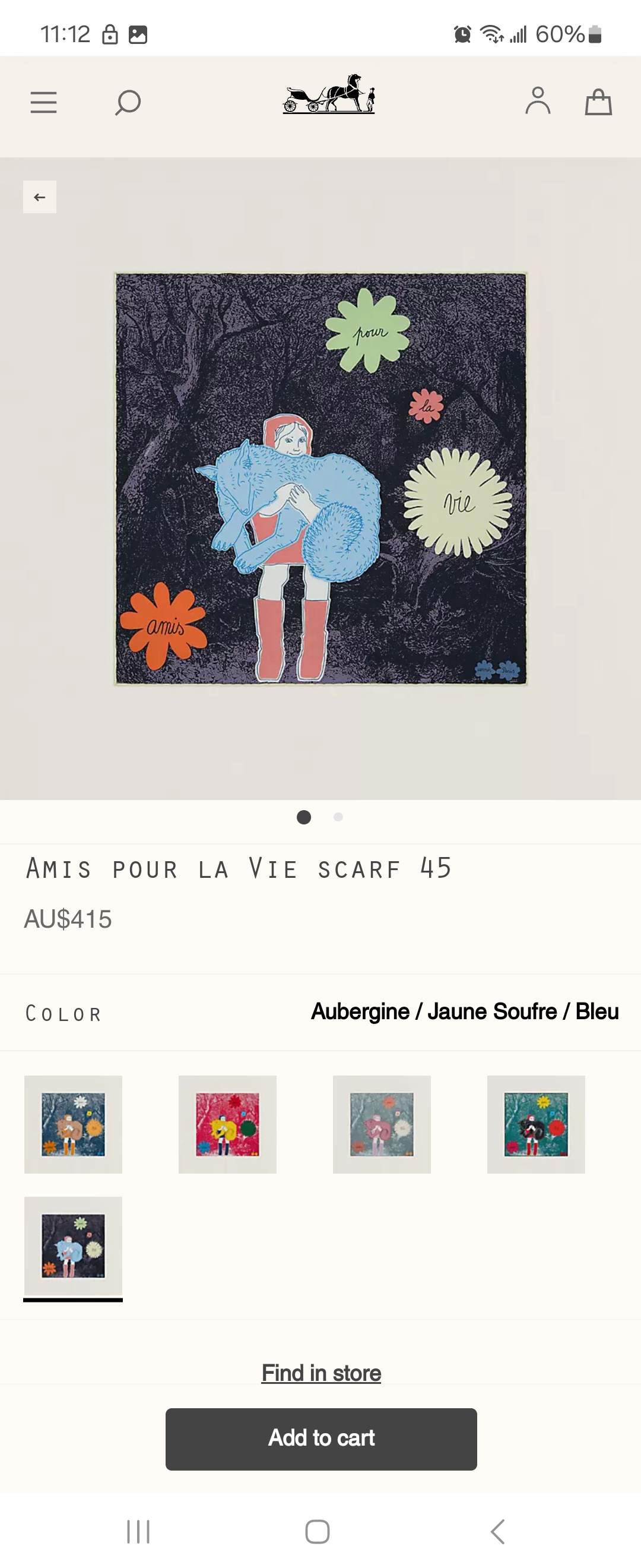
Task: Open the search magnifier
Action: coord(128,102)
